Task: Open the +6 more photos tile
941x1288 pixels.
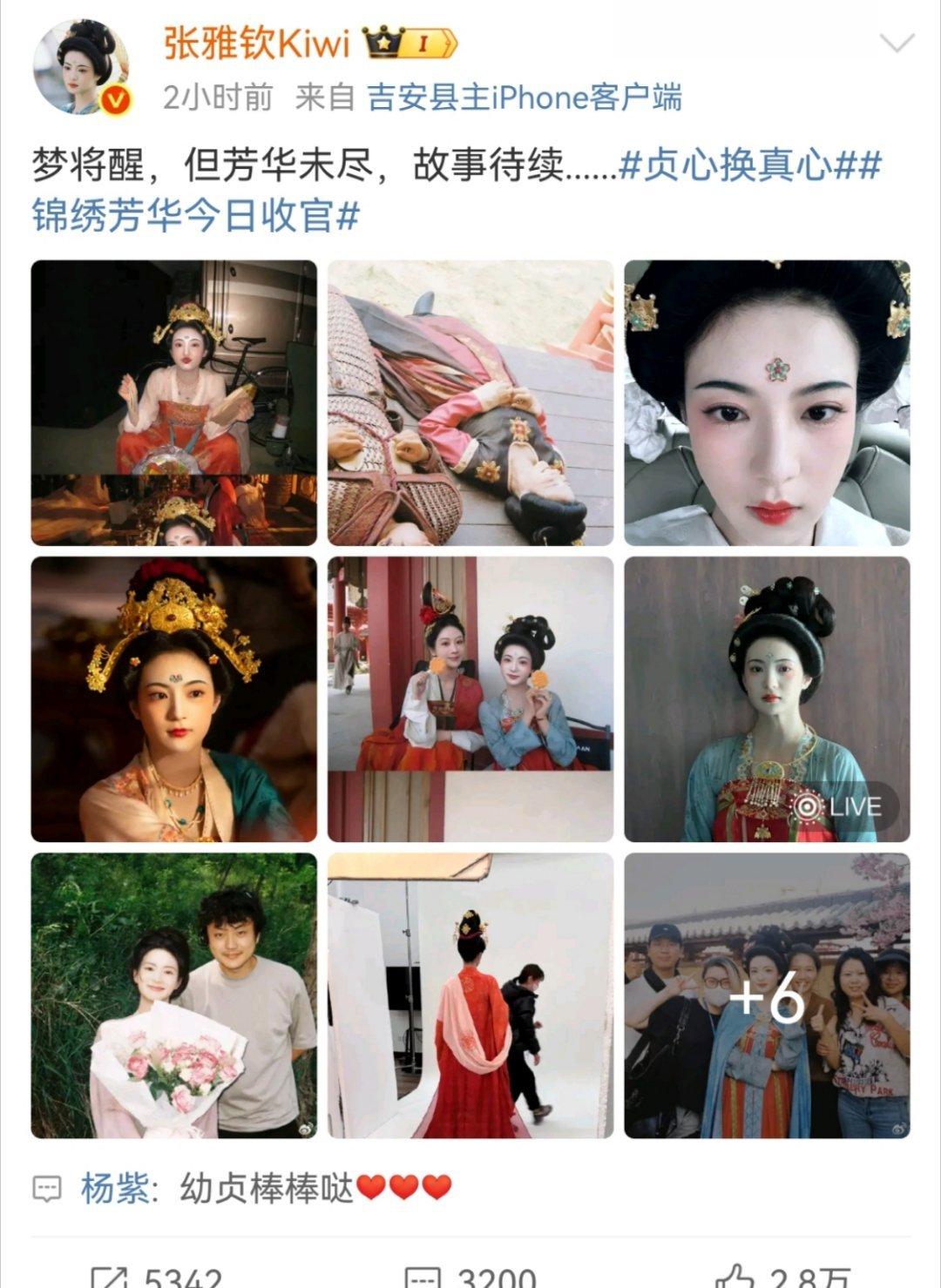Action: [x=767, y=995]
